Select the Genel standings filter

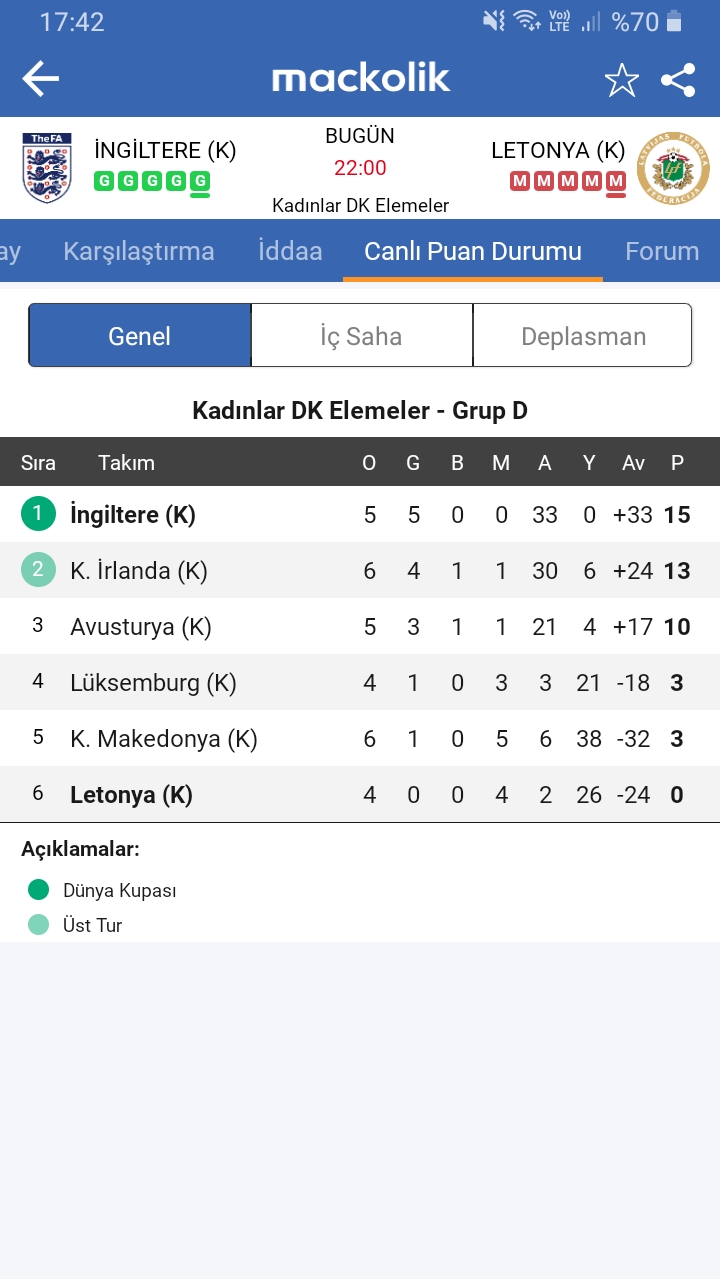(x=140, y=336)
